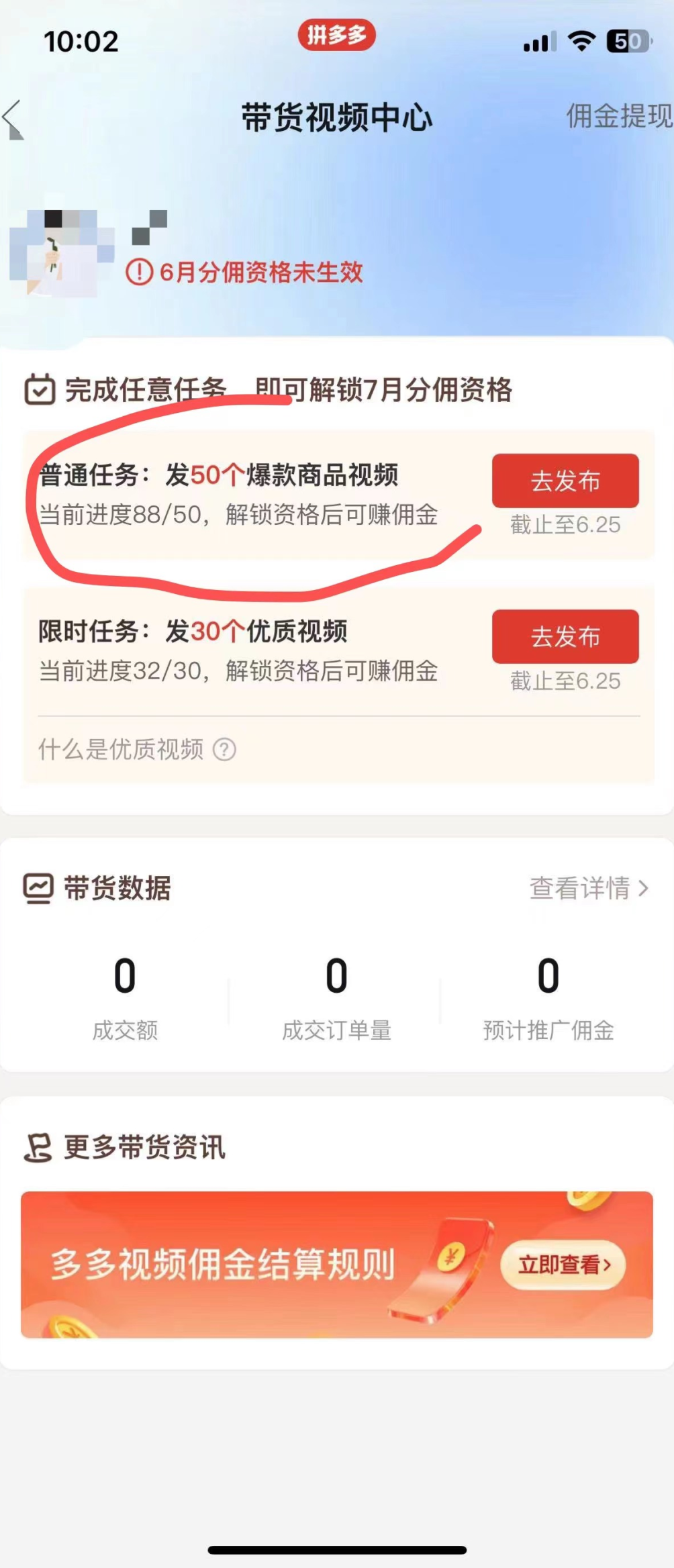Click the flag icon beside 更多带货资讯
Image resolution: width=674 pixels, height=1568 pixels.
click(37, 1148)
